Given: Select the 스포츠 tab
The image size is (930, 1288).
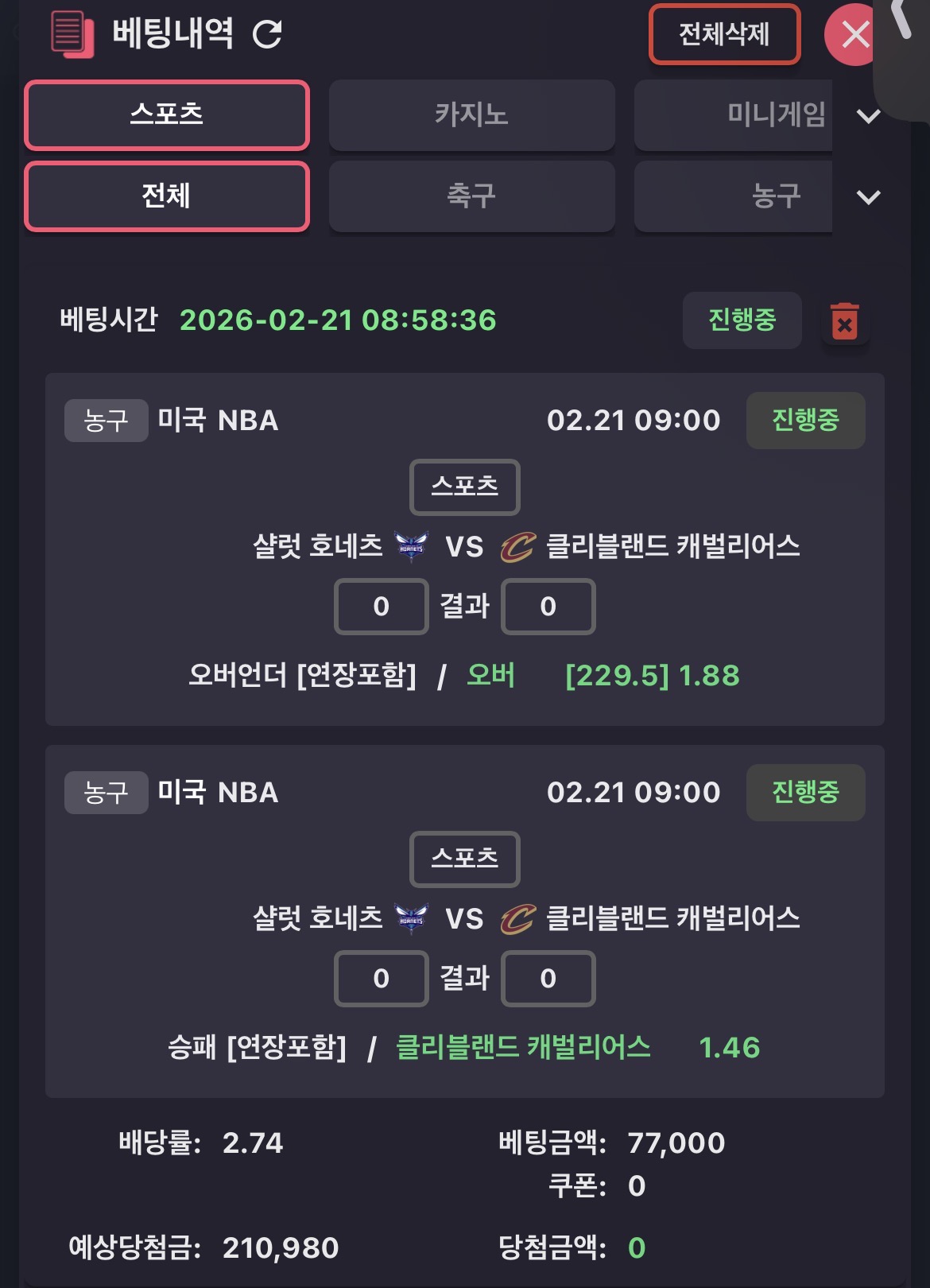Looking at the screenshot, I should point(167,114).
